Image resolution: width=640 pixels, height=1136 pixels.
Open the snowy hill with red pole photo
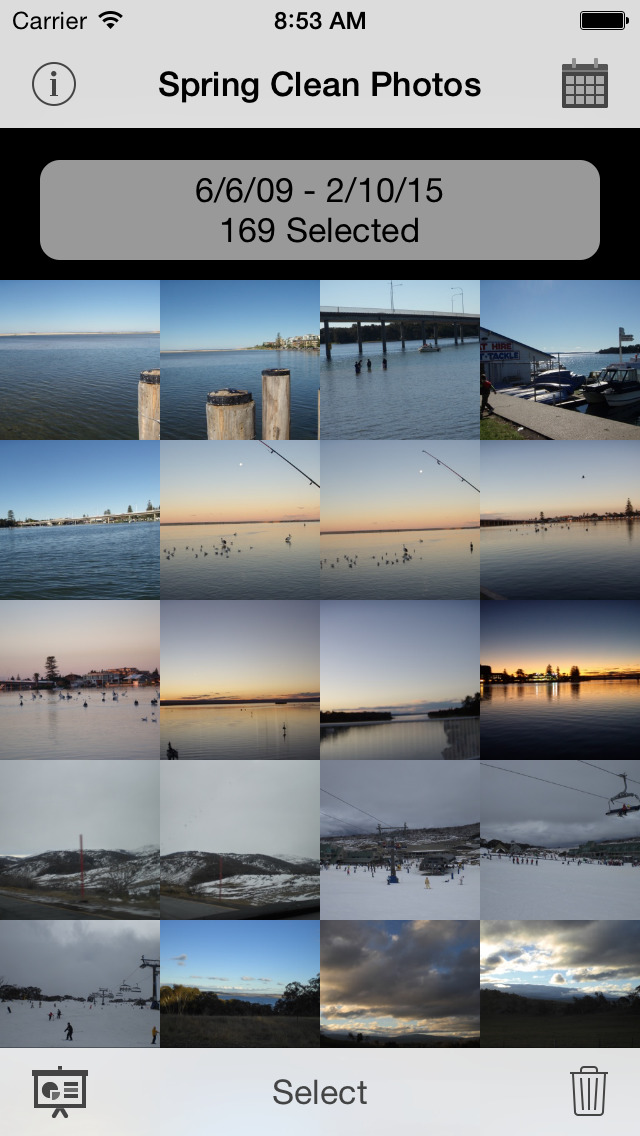click(80, 840)
